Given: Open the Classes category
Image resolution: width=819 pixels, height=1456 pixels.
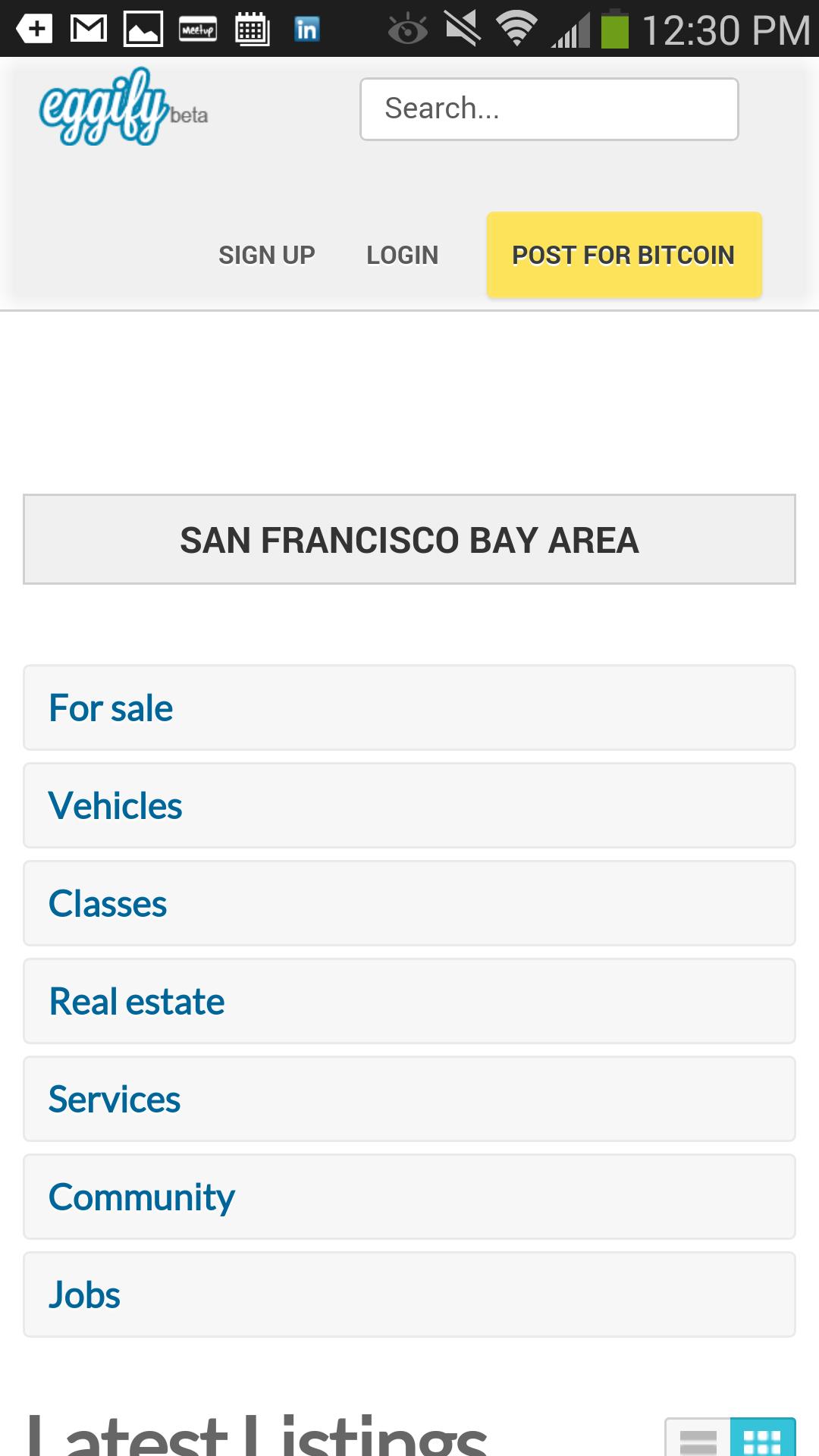Looking at the screenshot, I should click(x=409, y=903).
